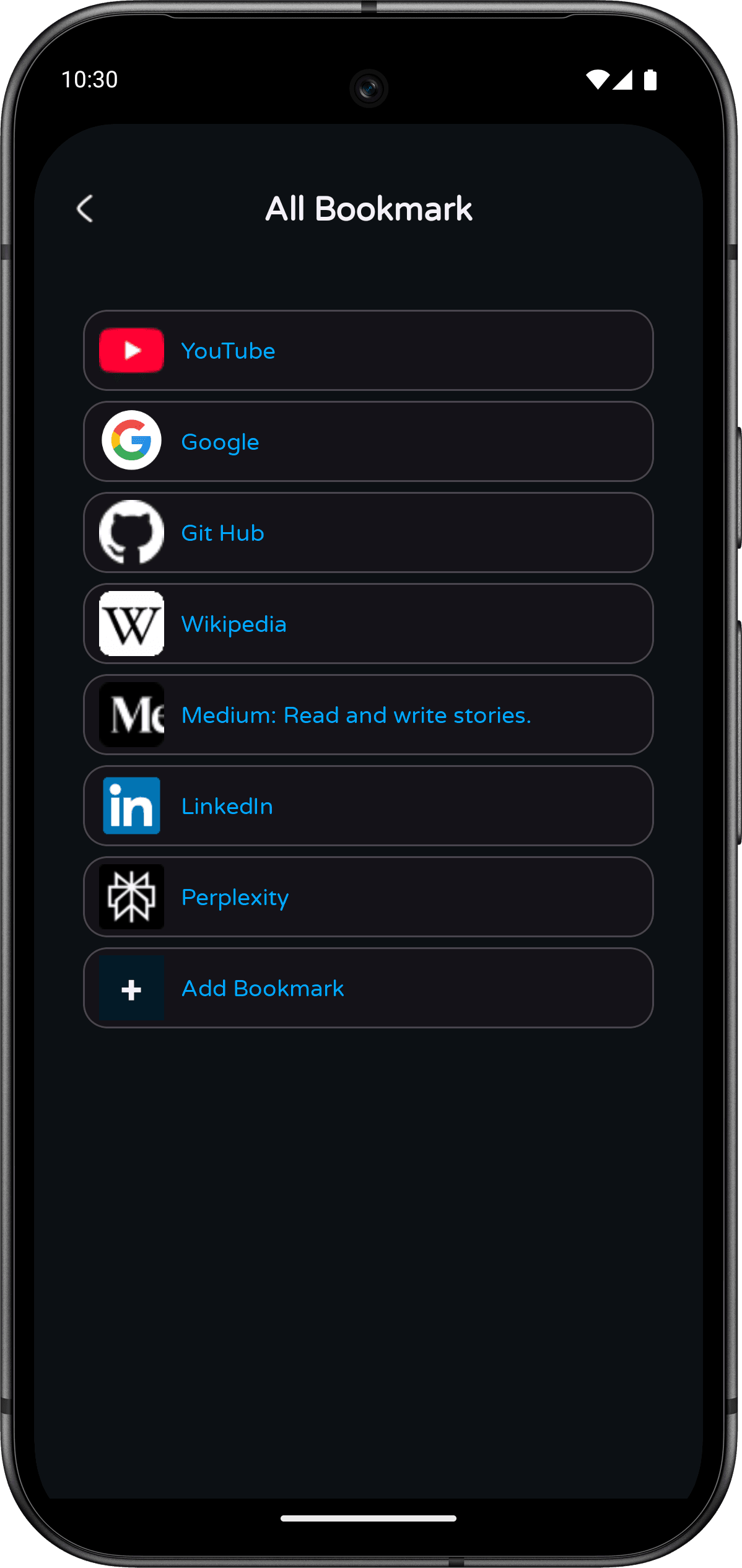This screenshot has width=742, height=1568.
Task: Launch the LinkedIn bookmark
Action: [368, 806]
